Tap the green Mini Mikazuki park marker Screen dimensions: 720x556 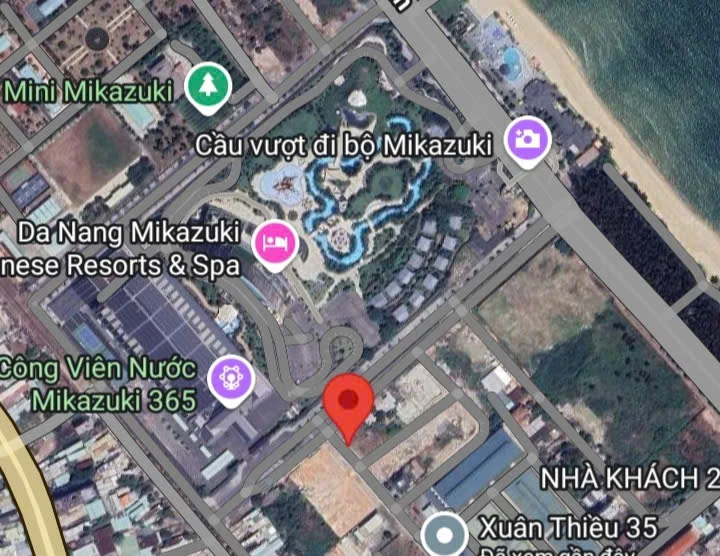[209, 89]
